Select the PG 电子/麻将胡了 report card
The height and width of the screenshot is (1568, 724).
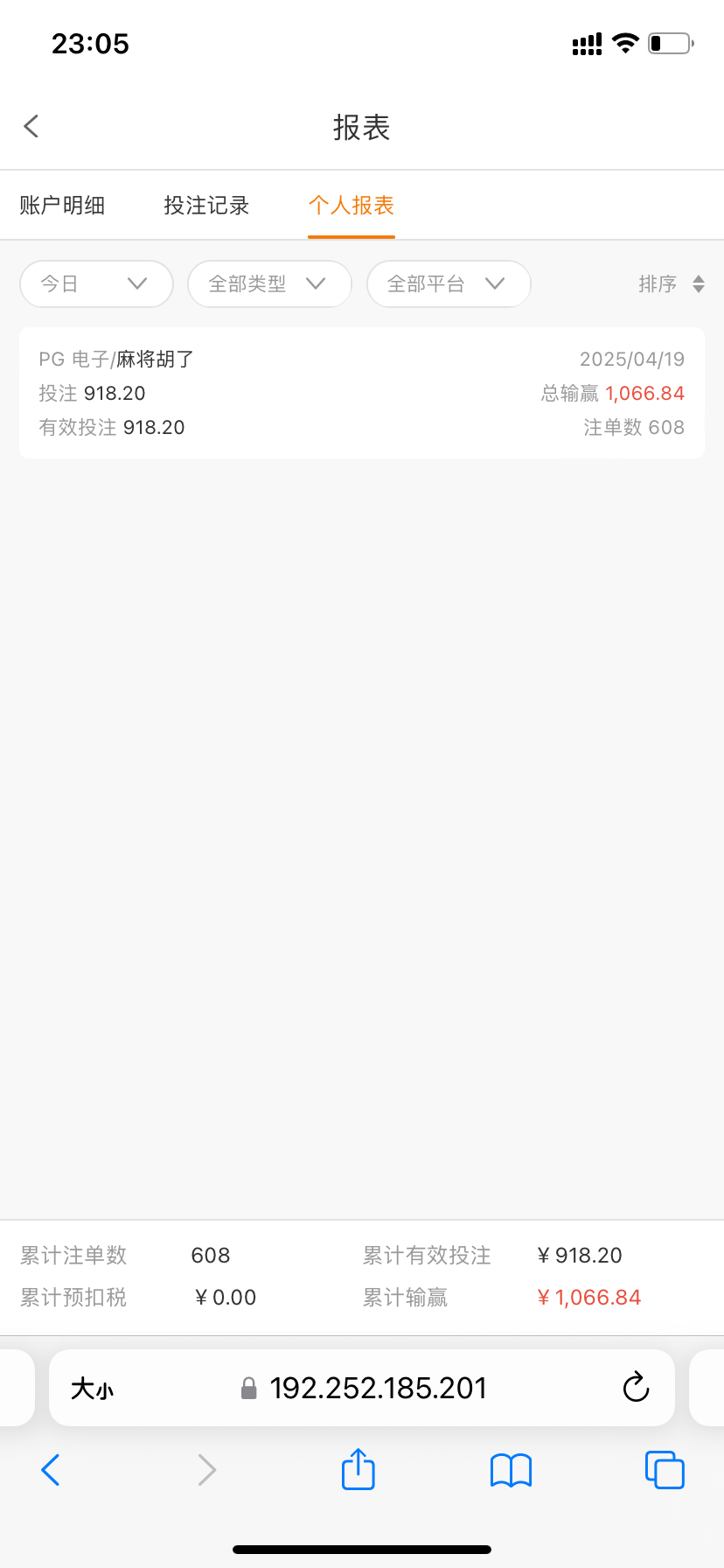pos(361,392)
